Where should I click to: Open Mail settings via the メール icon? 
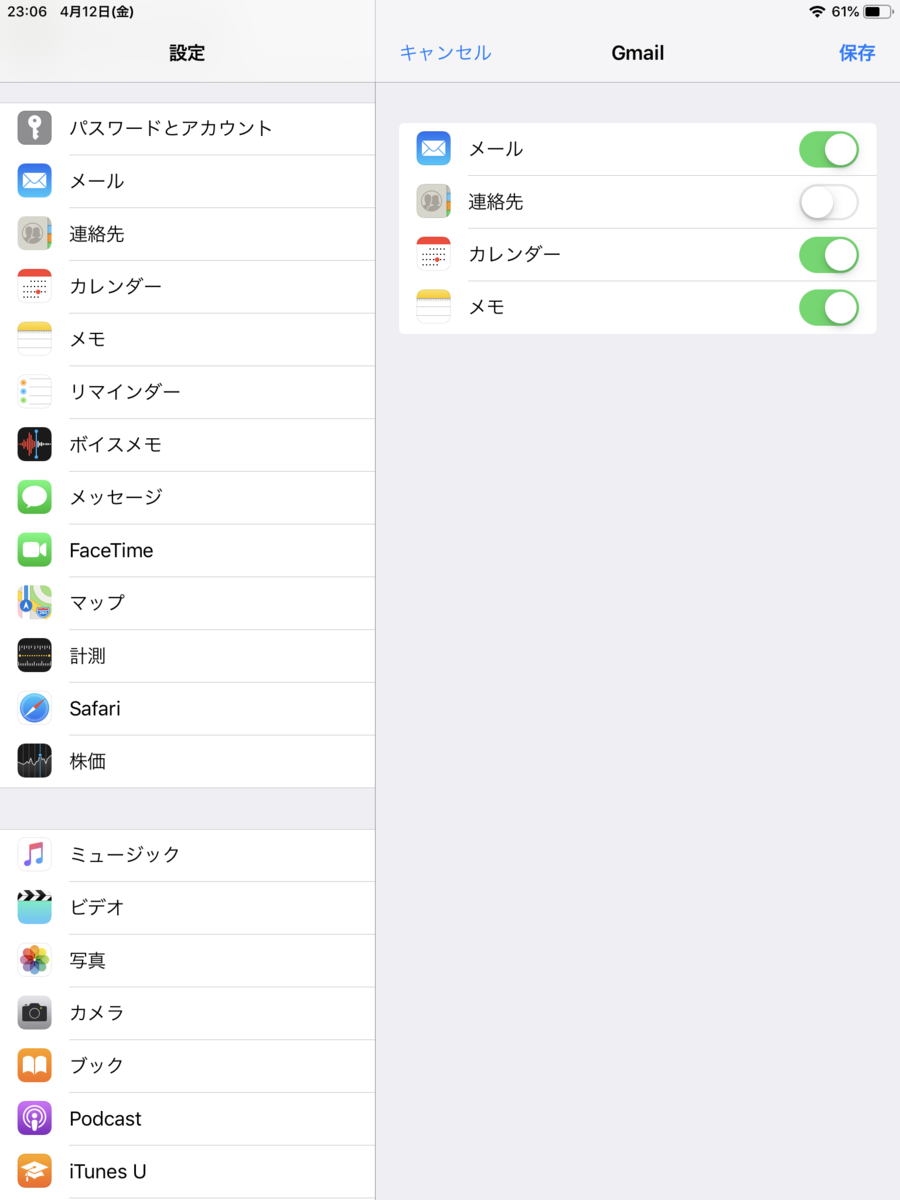click(x=34, y=181)
